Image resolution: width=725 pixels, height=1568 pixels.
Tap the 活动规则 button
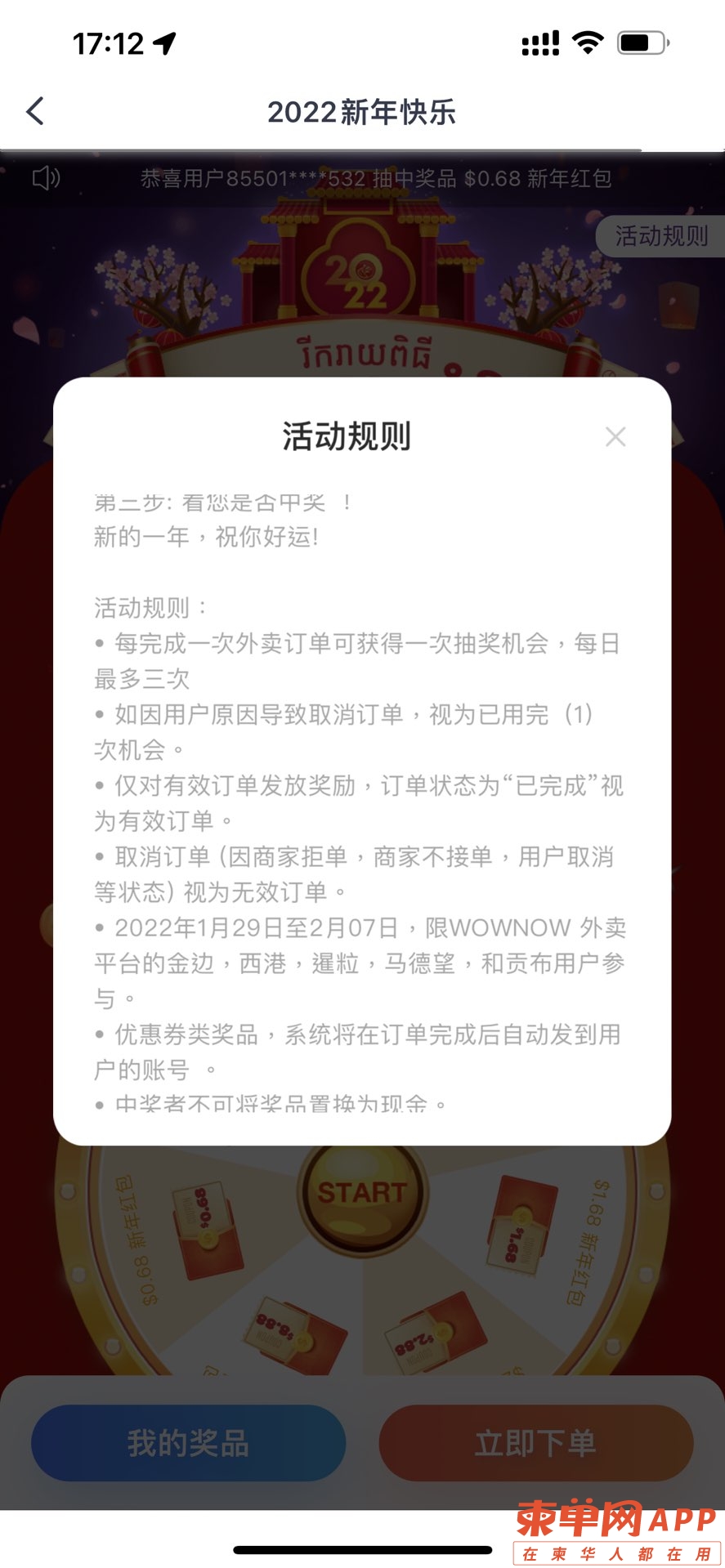(x=660, y=236)
